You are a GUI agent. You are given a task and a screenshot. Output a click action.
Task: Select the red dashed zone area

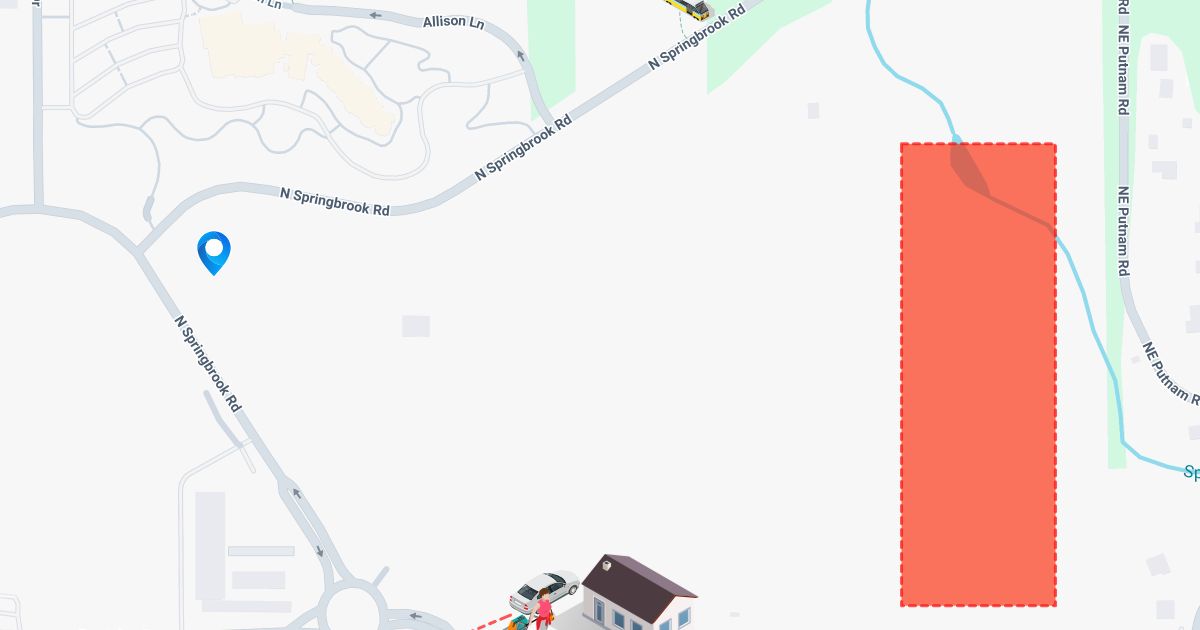[x=978, y=374]
